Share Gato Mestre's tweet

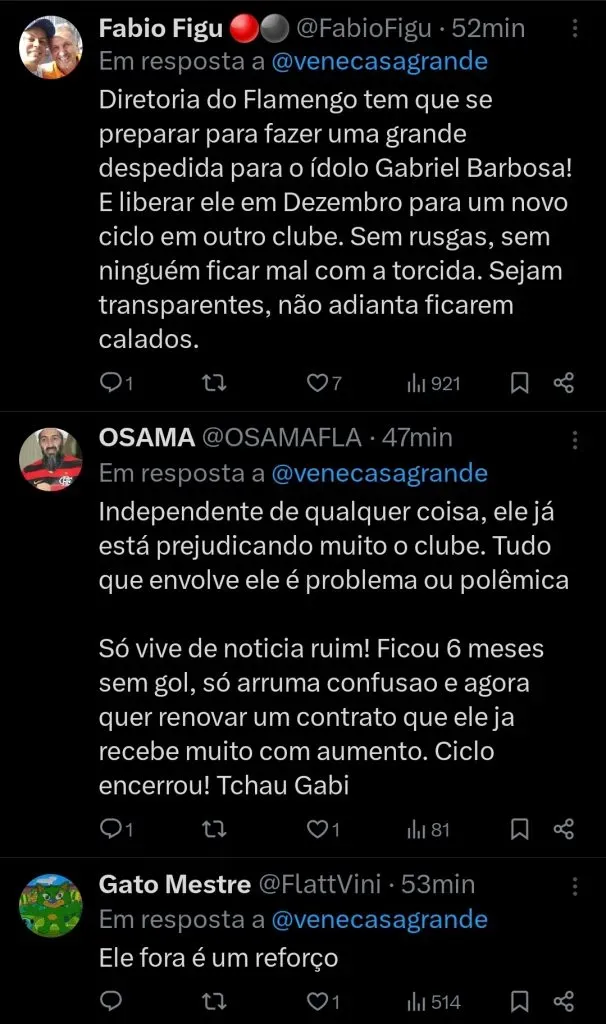564,1000
